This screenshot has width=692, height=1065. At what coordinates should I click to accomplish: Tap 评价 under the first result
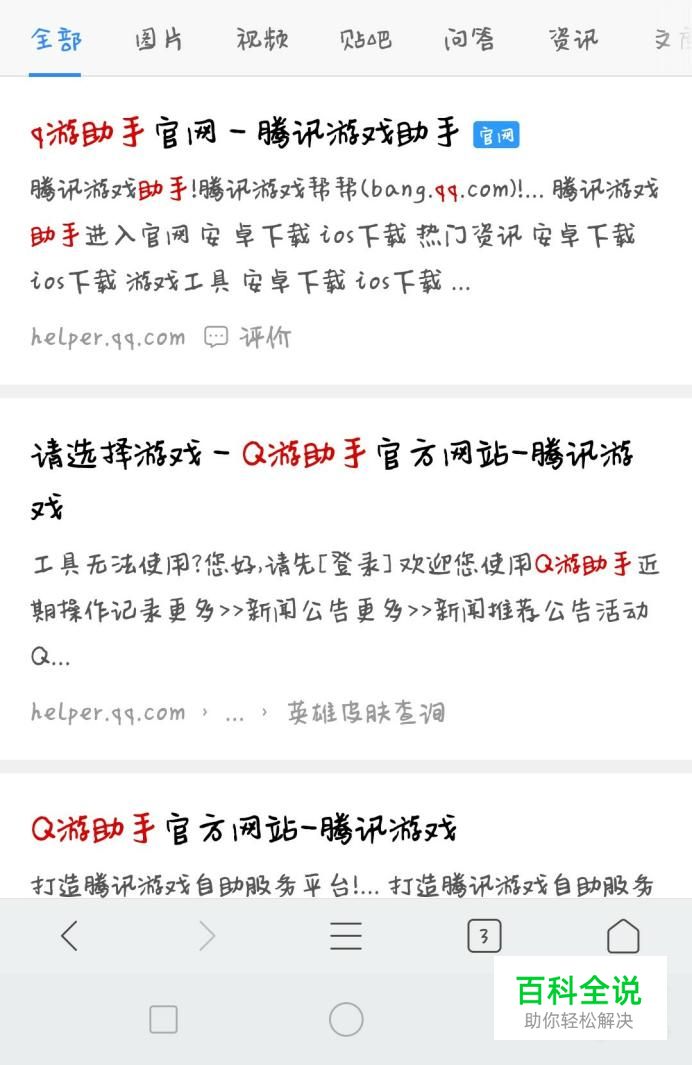pos(249,337)
